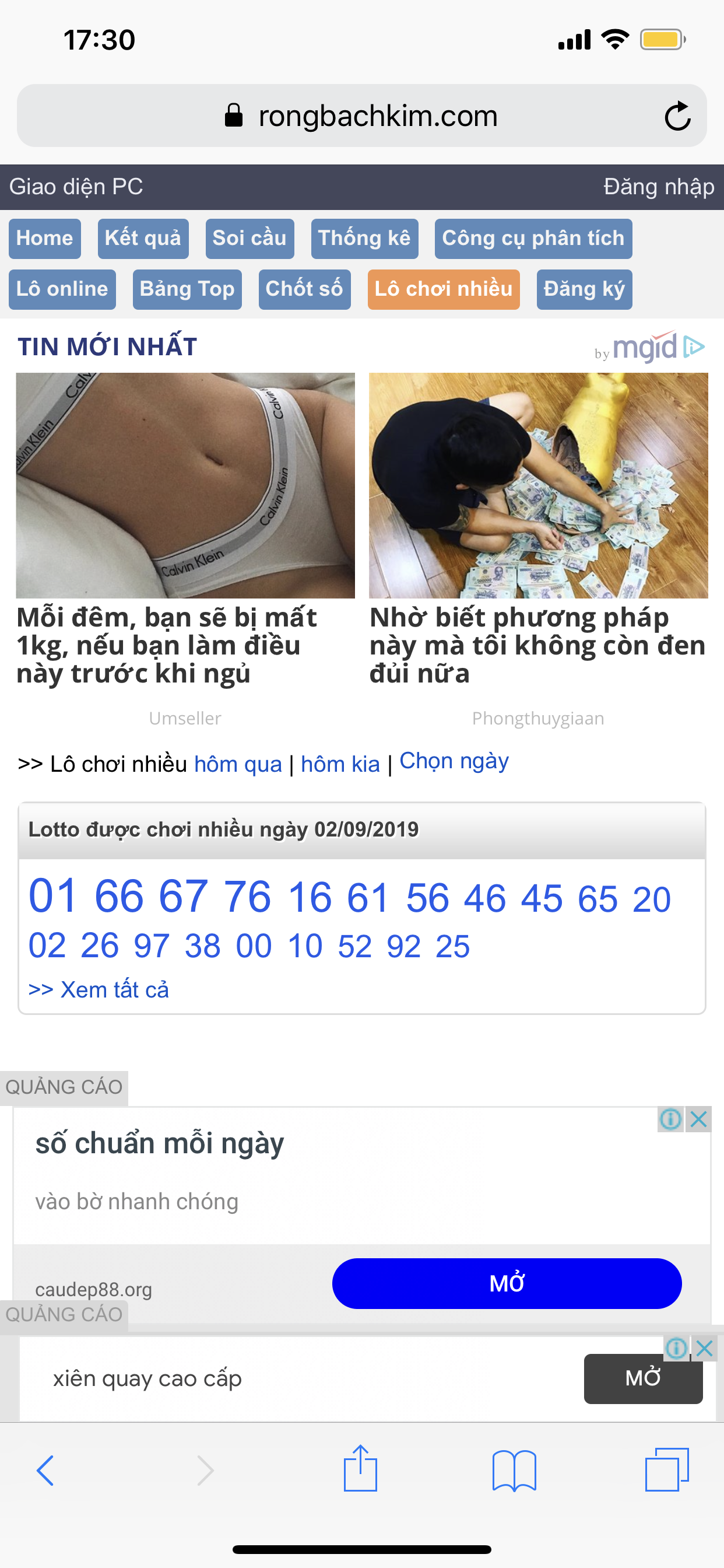724x1568 pixels.
Task: Open Safari's bookmarks book icon
Action: coord(514,1471)
